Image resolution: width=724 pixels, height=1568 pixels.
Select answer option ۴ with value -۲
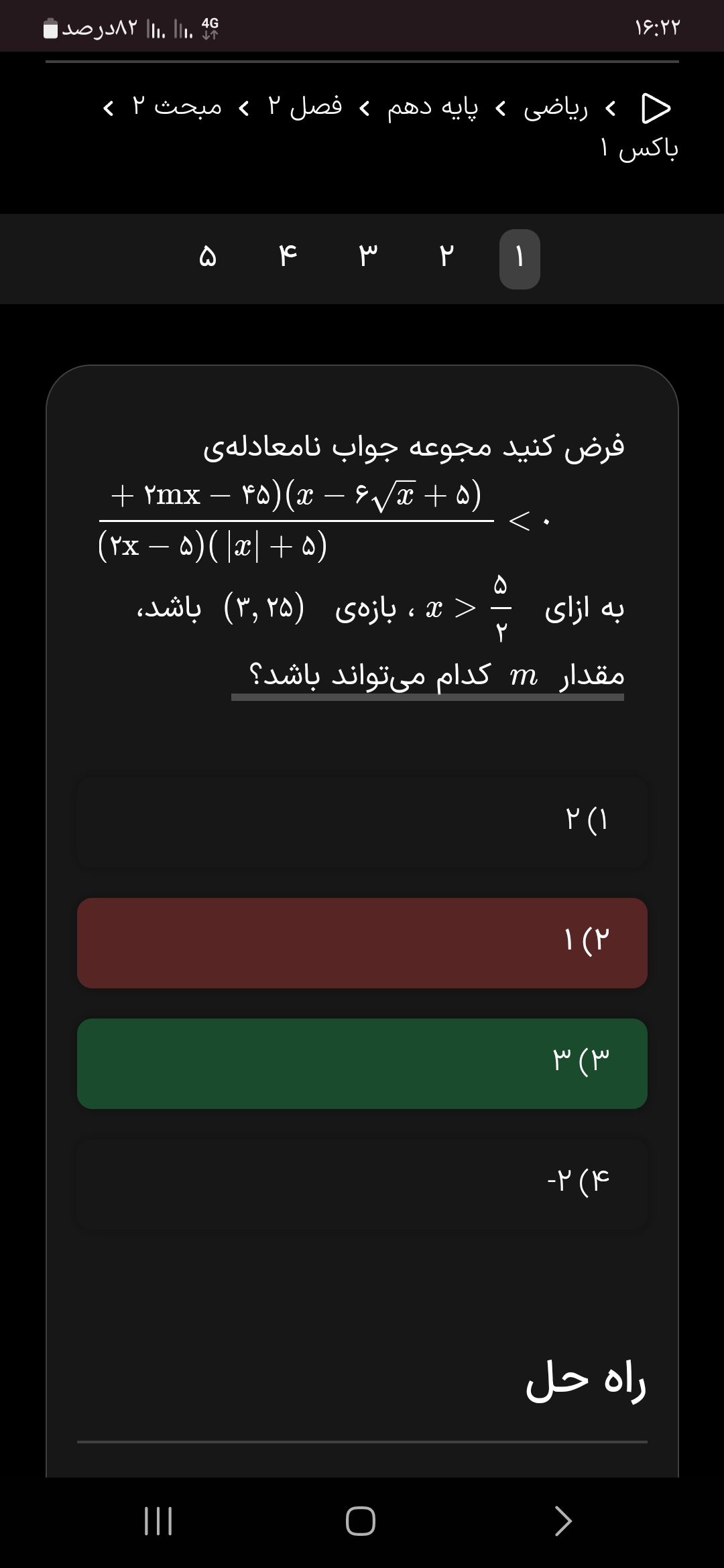point(362,1183)
